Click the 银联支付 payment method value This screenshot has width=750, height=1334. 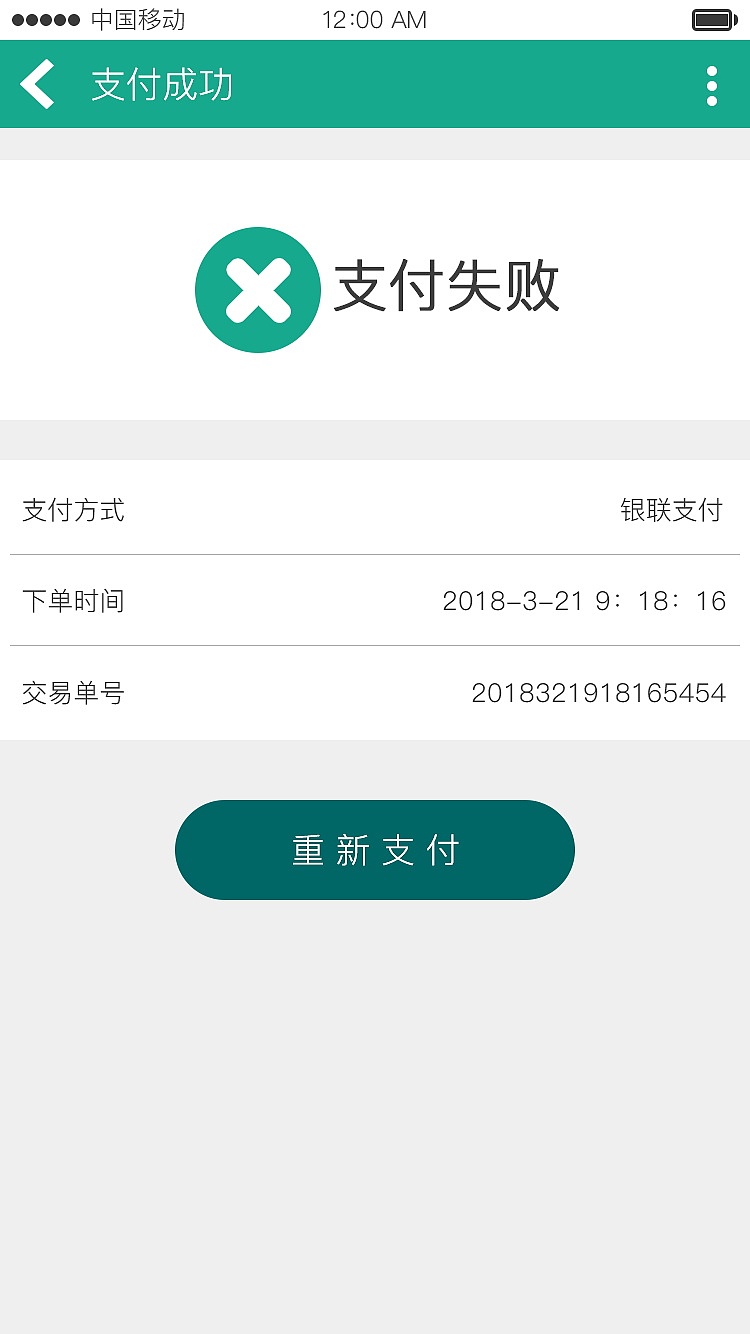point(672,511)
